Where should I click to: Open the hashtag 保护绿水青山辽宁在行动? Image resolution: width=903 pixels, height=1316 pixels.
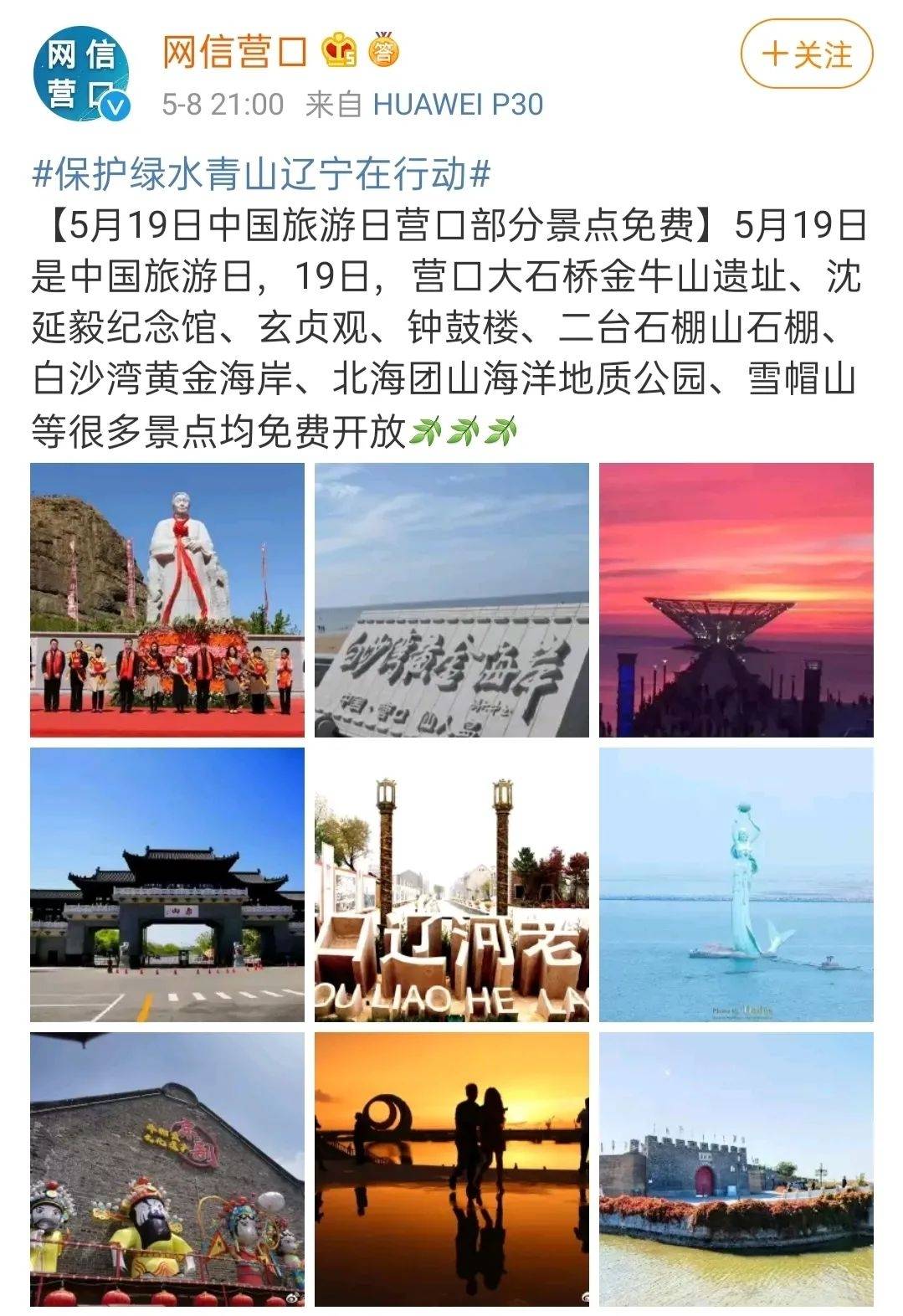(260, 174)
